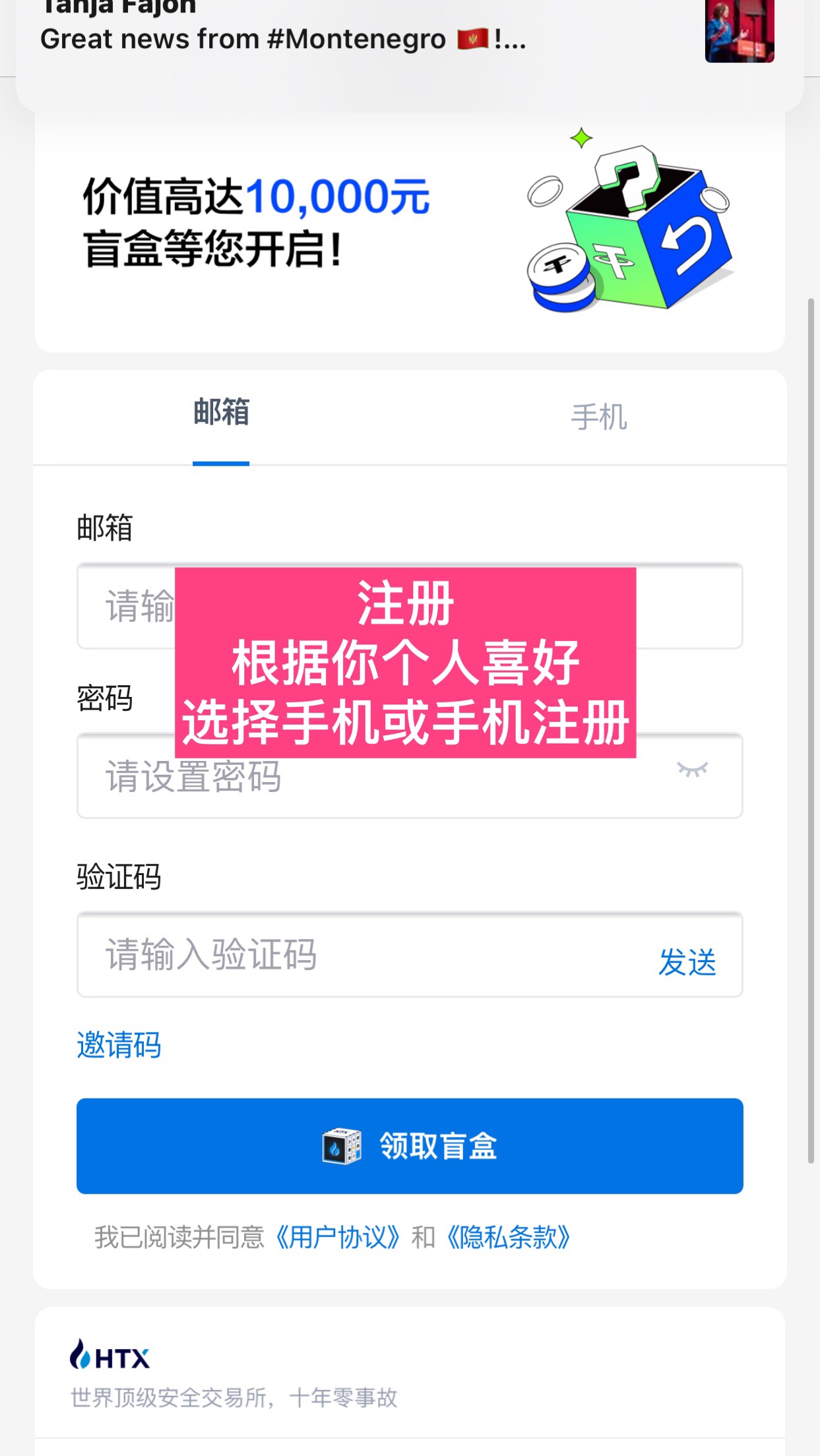This screenshot has width=820, height=1456.
Task: Toggle password visibility eye icon
Action: [x=692, y=770]
